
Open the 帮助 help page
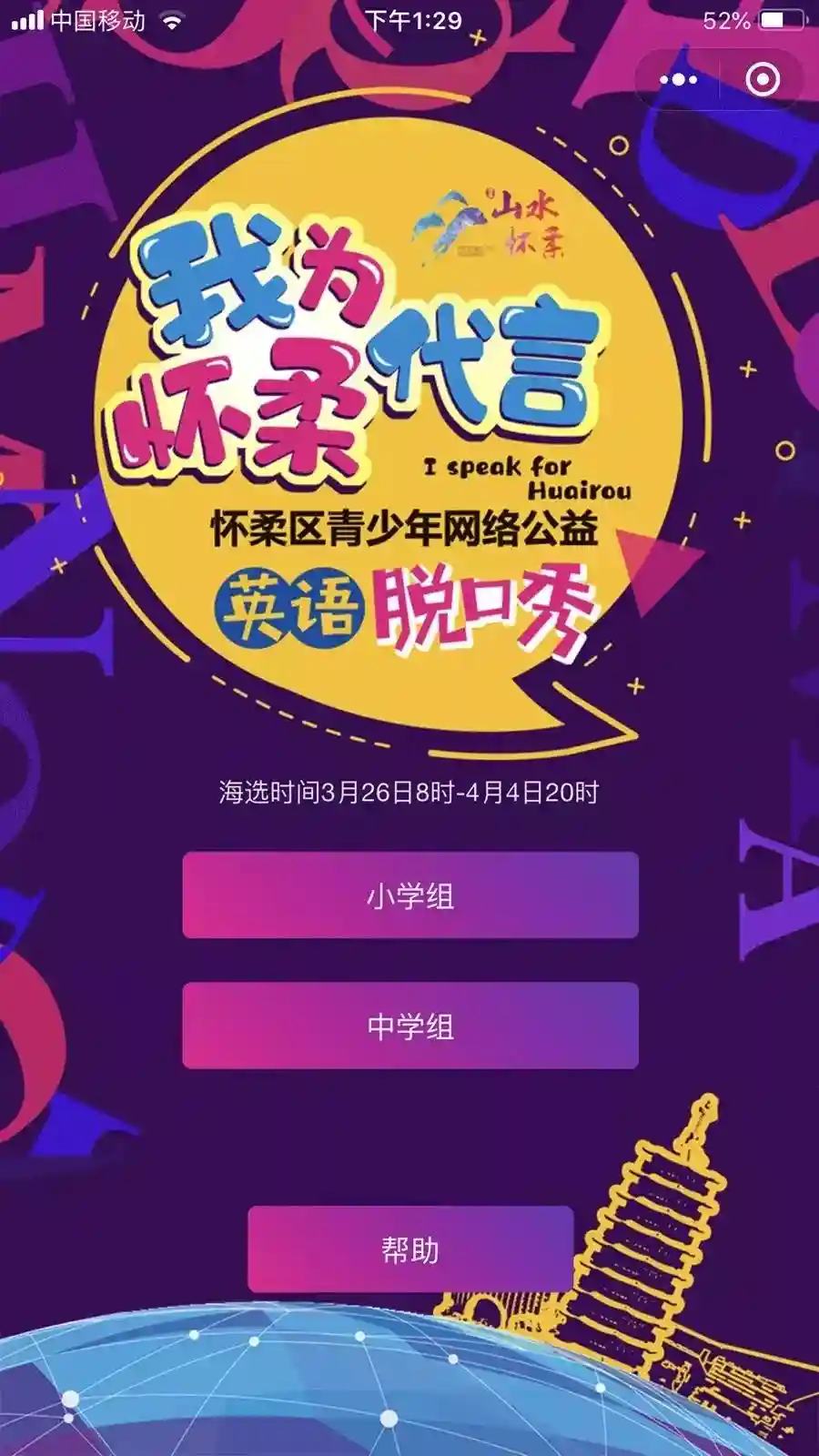410,1249
